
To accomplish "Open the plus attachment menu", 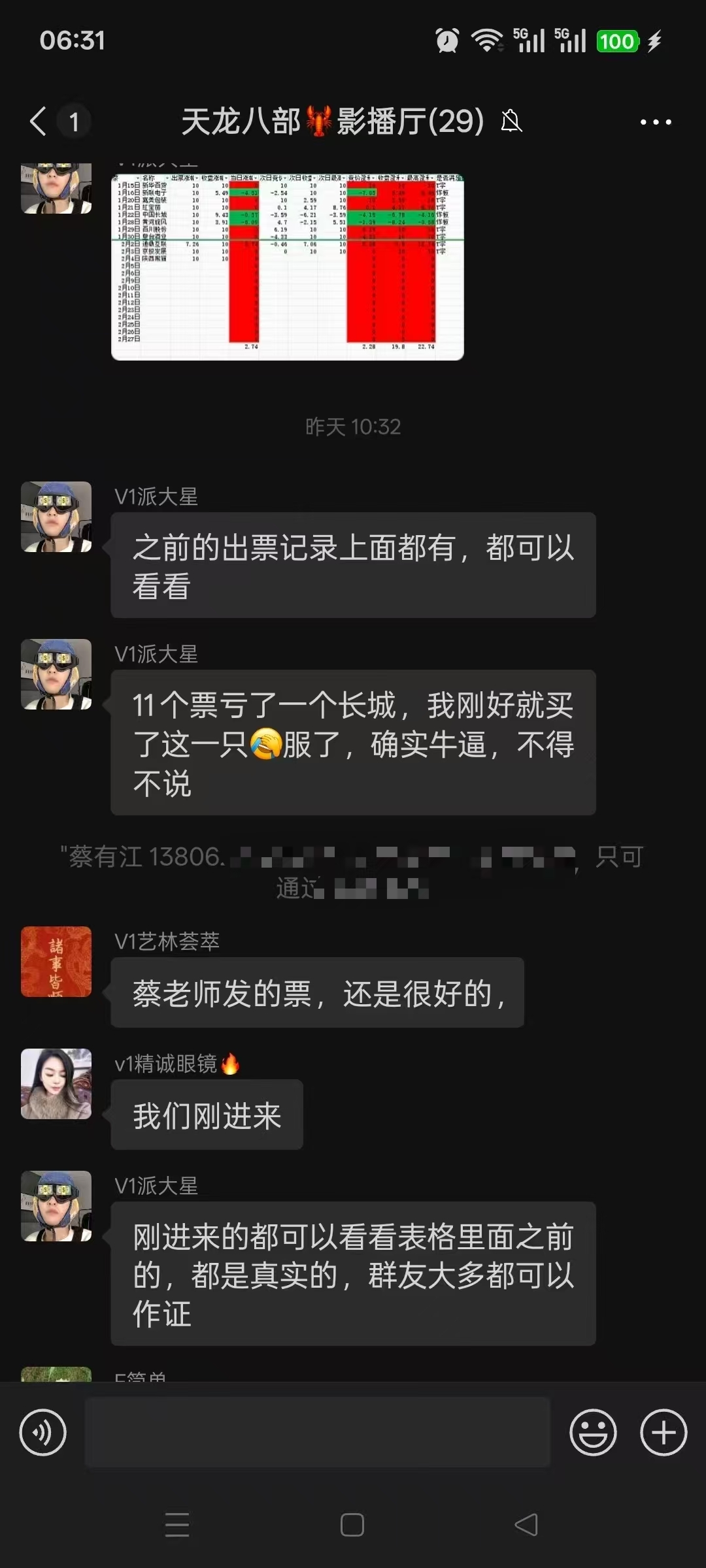I will point(663,1432).
